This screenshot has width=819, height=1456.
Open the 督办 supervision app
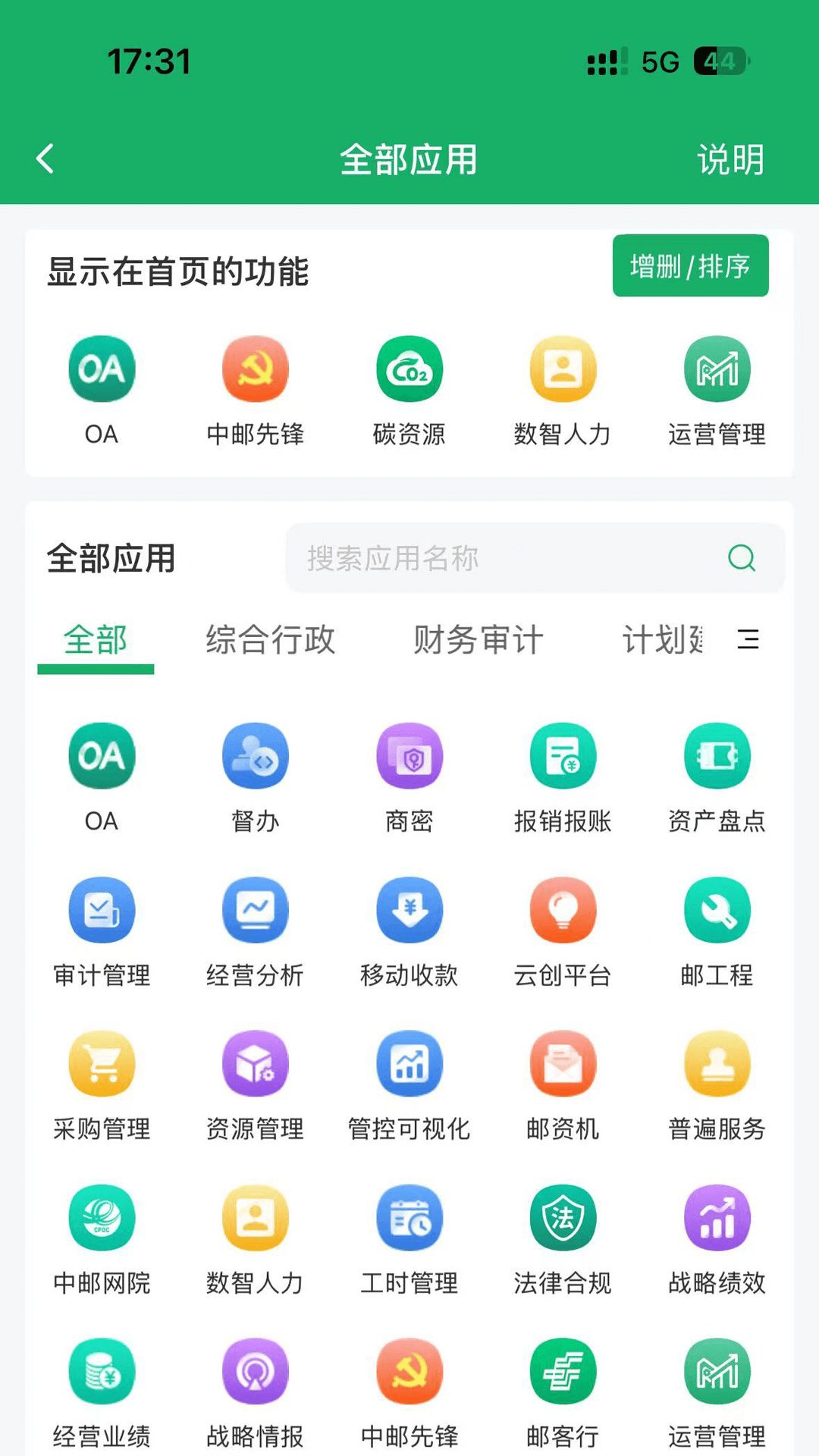pos(256,757)
